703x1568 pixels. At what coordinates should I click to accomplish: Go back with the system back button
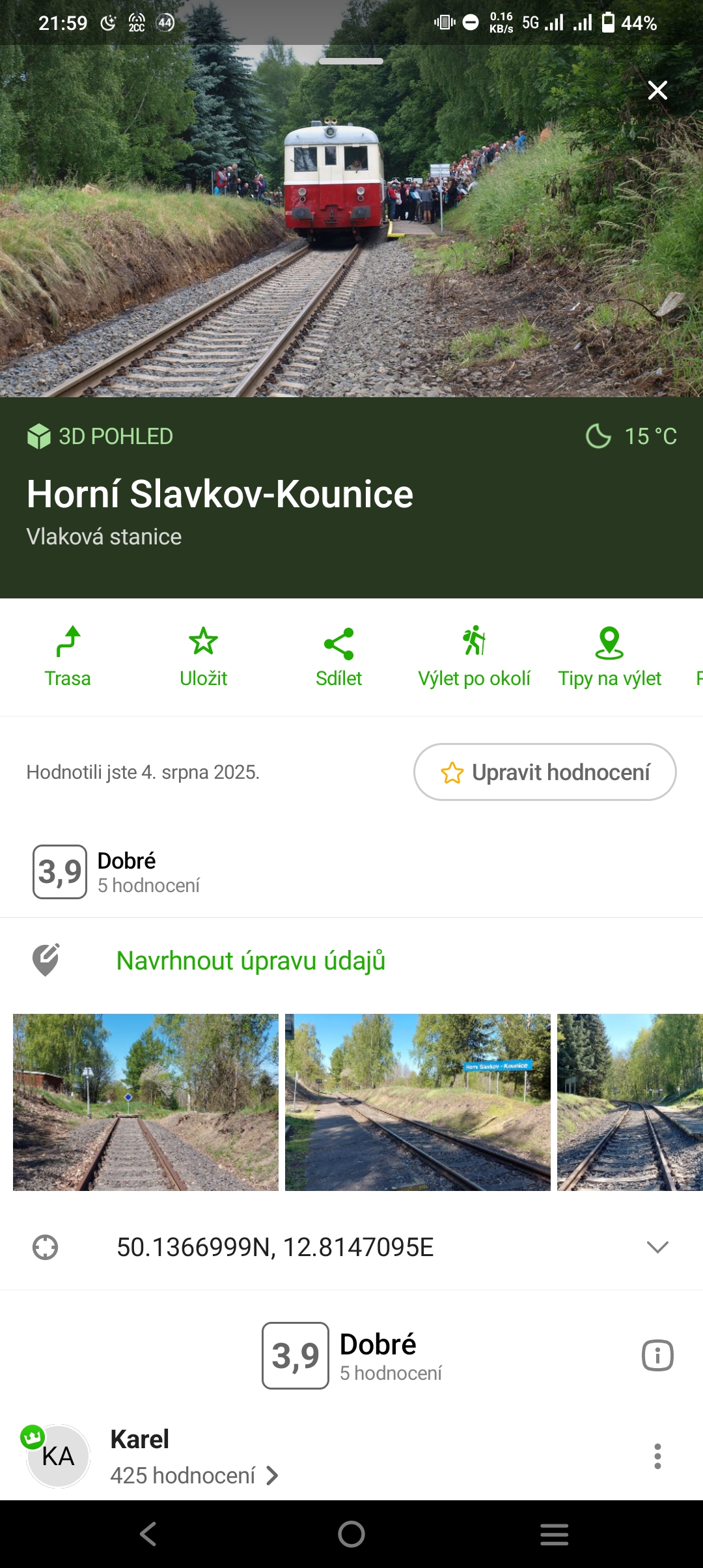(148, 1534)
